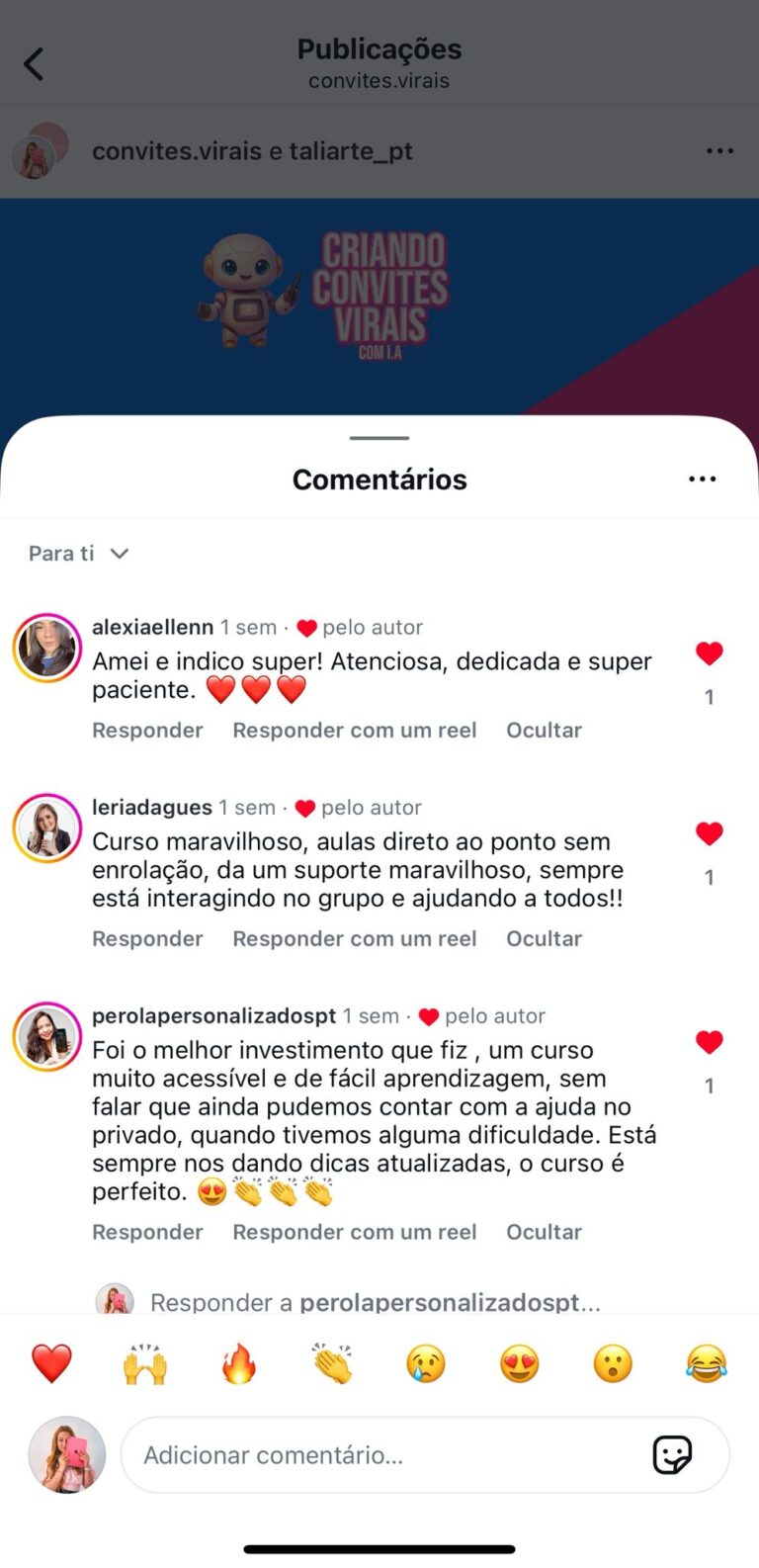The width and height of the screenshot is (759, 1568).
Task: Insert the heart-eyes emoji quick reaction
Action: (x=519, y=1364)
